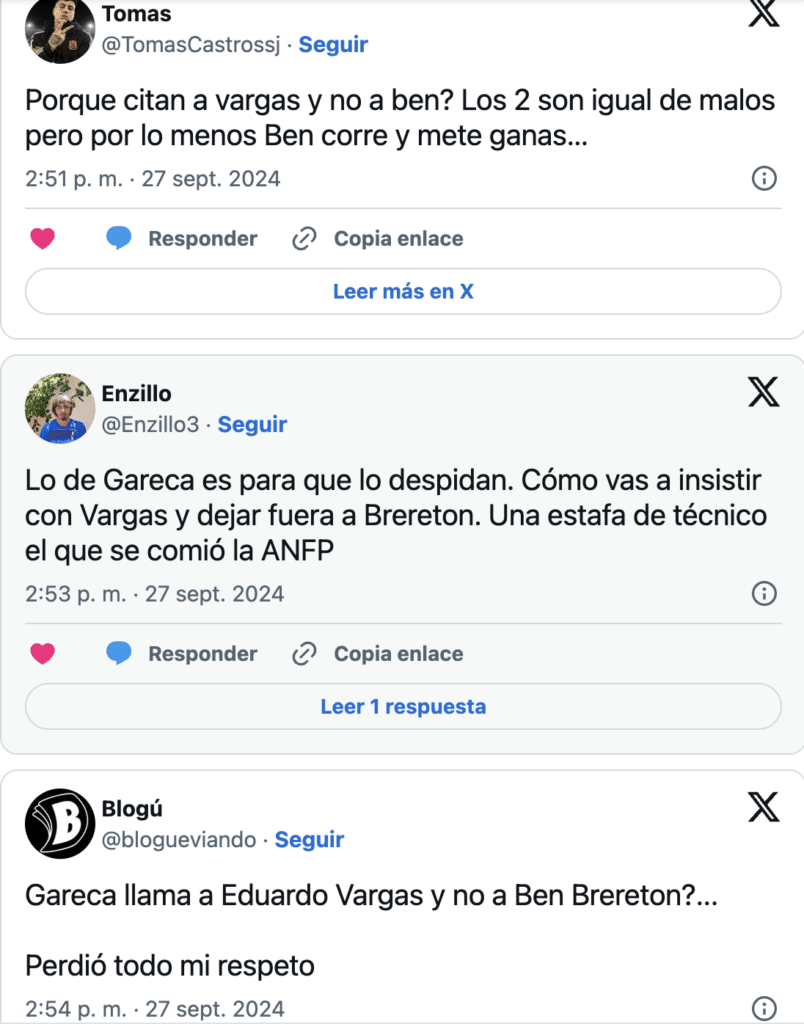Follow Blogú via the Seguir link

point(309,840)
